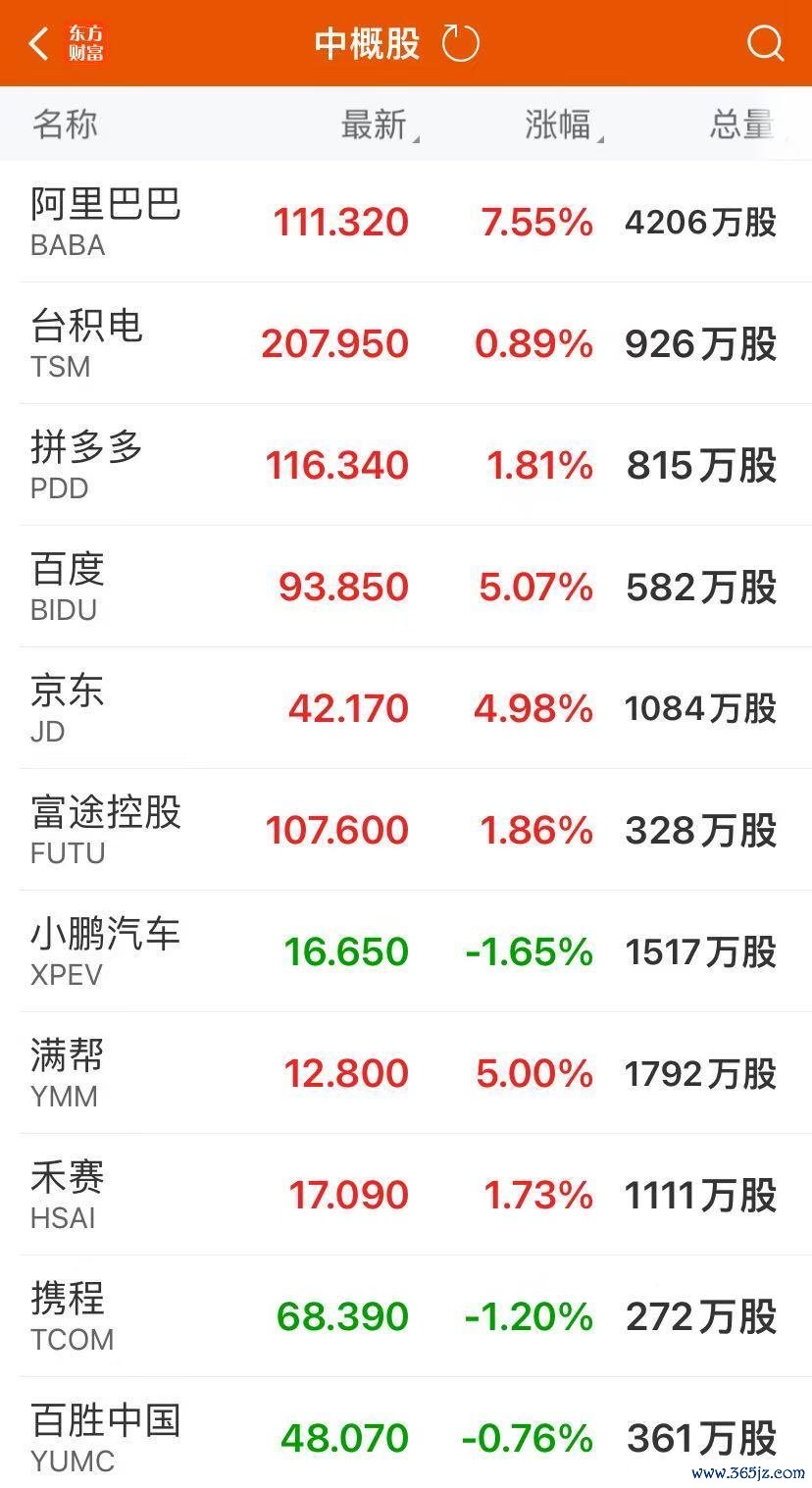Open the 阿里巴巴 BABA stock row
The image size is (812, 1488).
pos(406,222)
